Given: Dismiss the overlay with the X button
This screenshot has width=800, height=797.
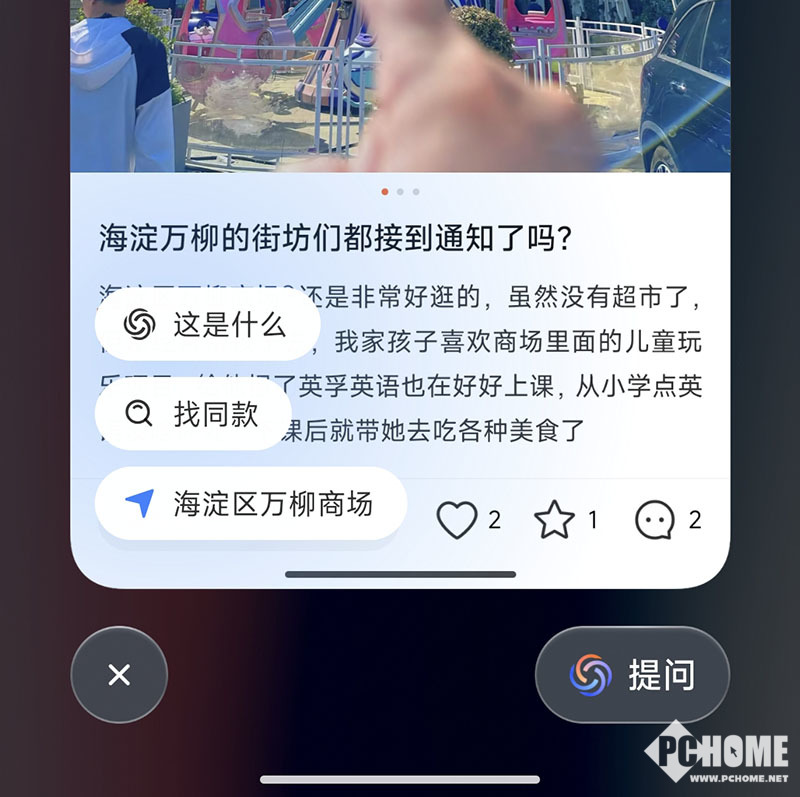Looking at the screenshot, I should pyautogui.click(x=119, y=675).
